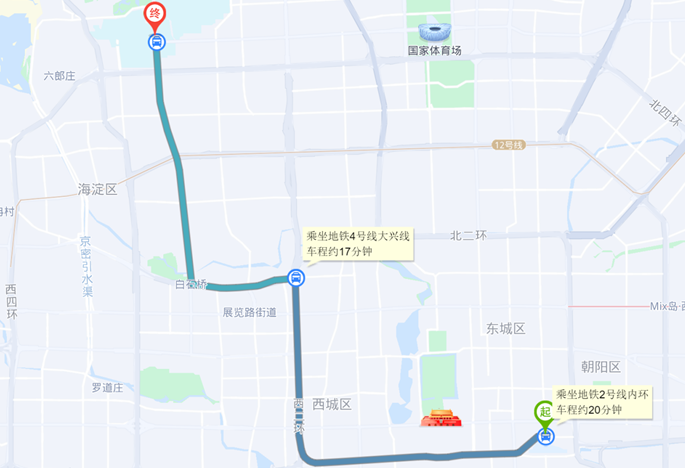Tap the green start marker 起

click(544, 411)
